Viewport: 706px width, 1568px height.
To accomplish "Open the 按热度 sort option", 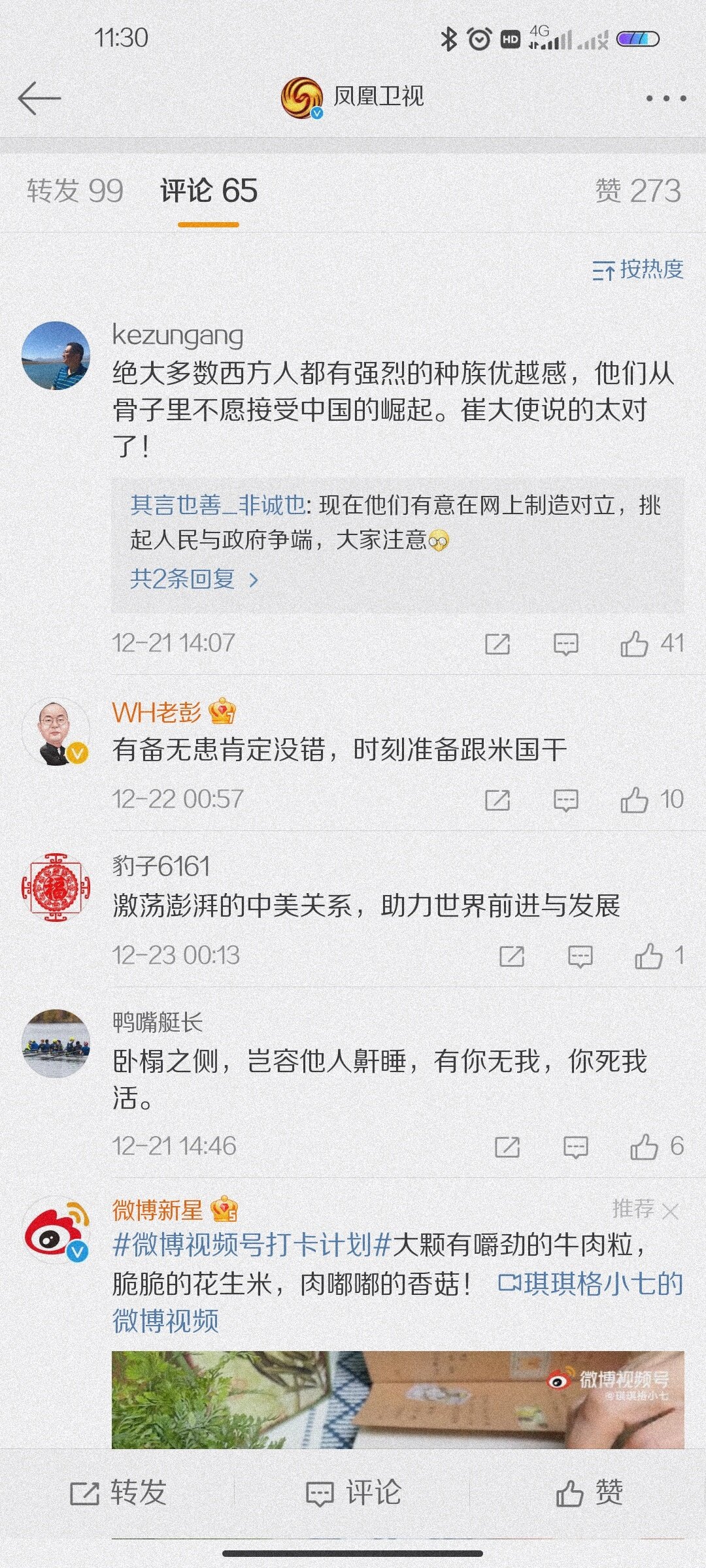I will pos(638,269).
